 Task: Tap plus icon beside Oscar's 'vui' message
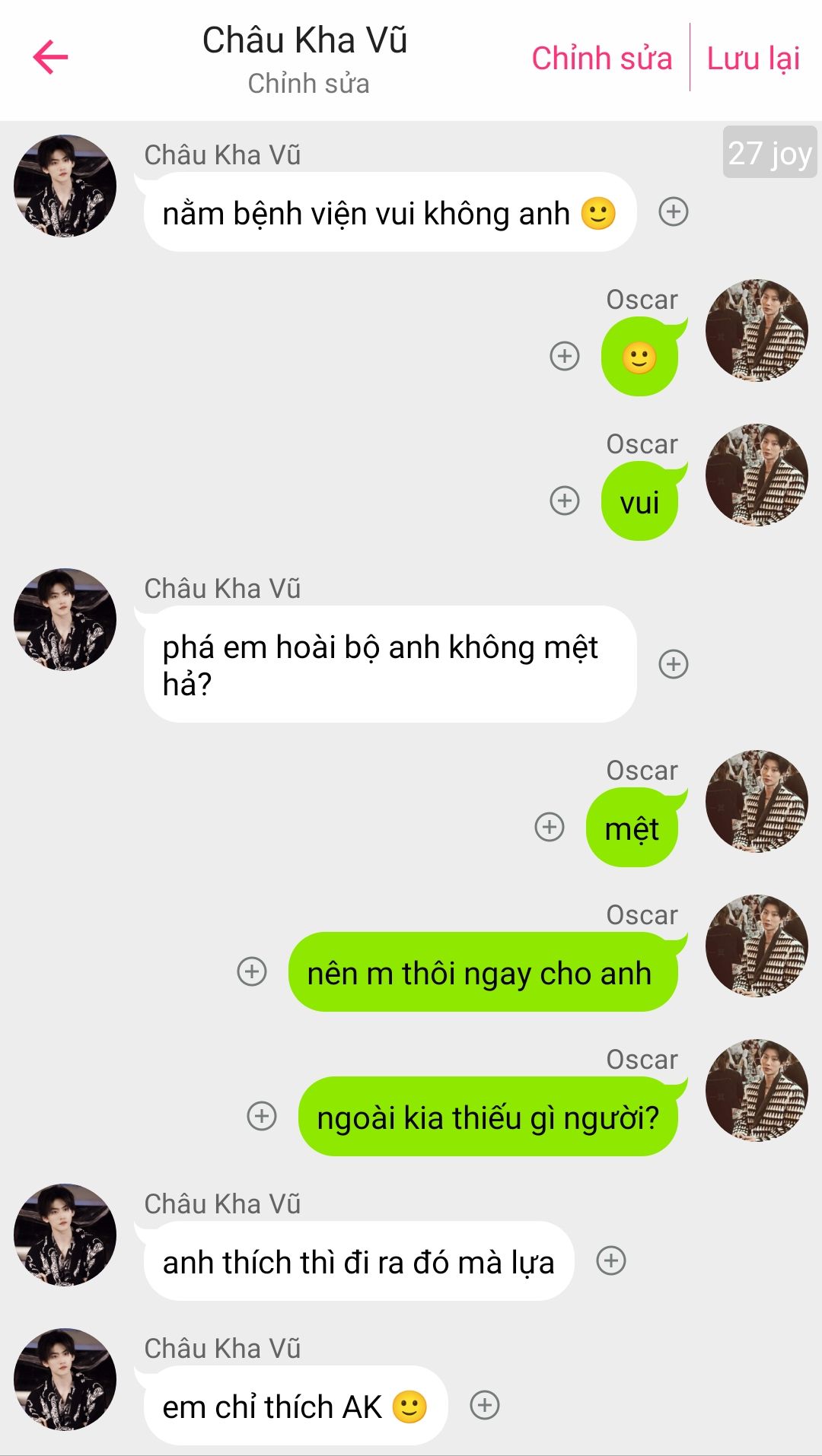click(x=564, y=501)
